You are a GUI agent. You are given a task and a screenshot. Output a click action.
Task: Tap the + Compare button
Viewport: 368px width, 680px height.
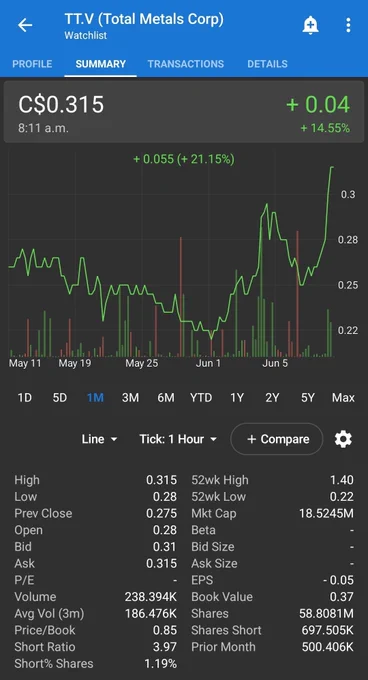click(x=277, y=439)
